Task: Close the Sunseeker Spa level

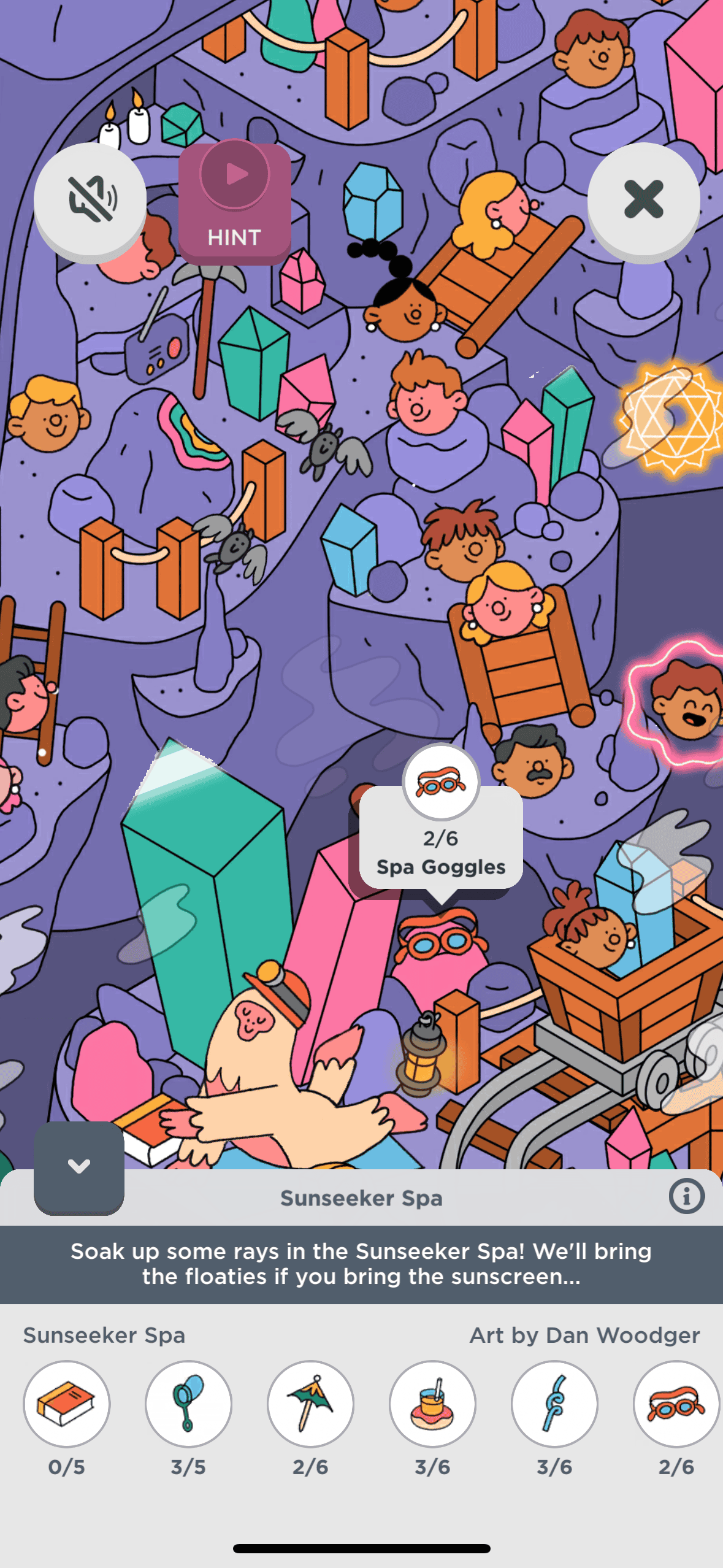Action: (643, 199)
